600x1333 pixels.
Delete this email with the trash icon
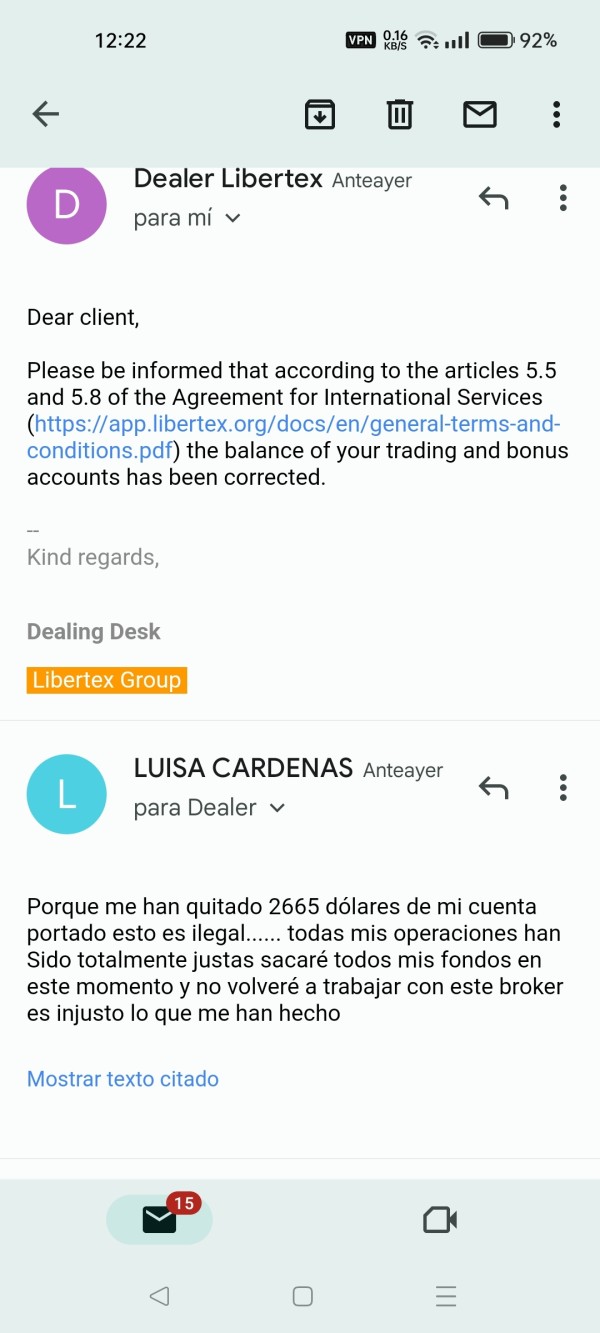399,114
